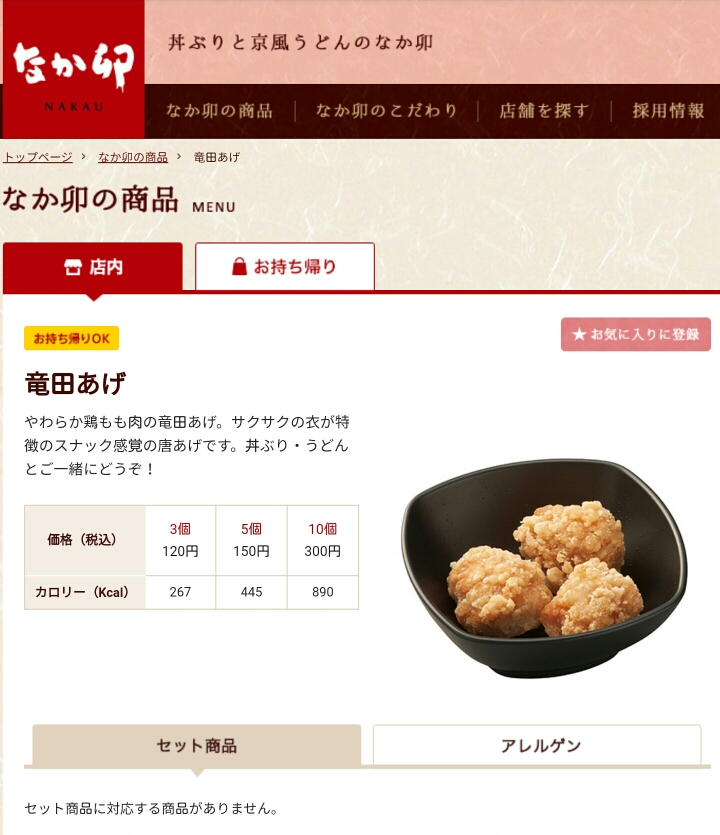Open the Nakau logo home link

pos(72,68)
